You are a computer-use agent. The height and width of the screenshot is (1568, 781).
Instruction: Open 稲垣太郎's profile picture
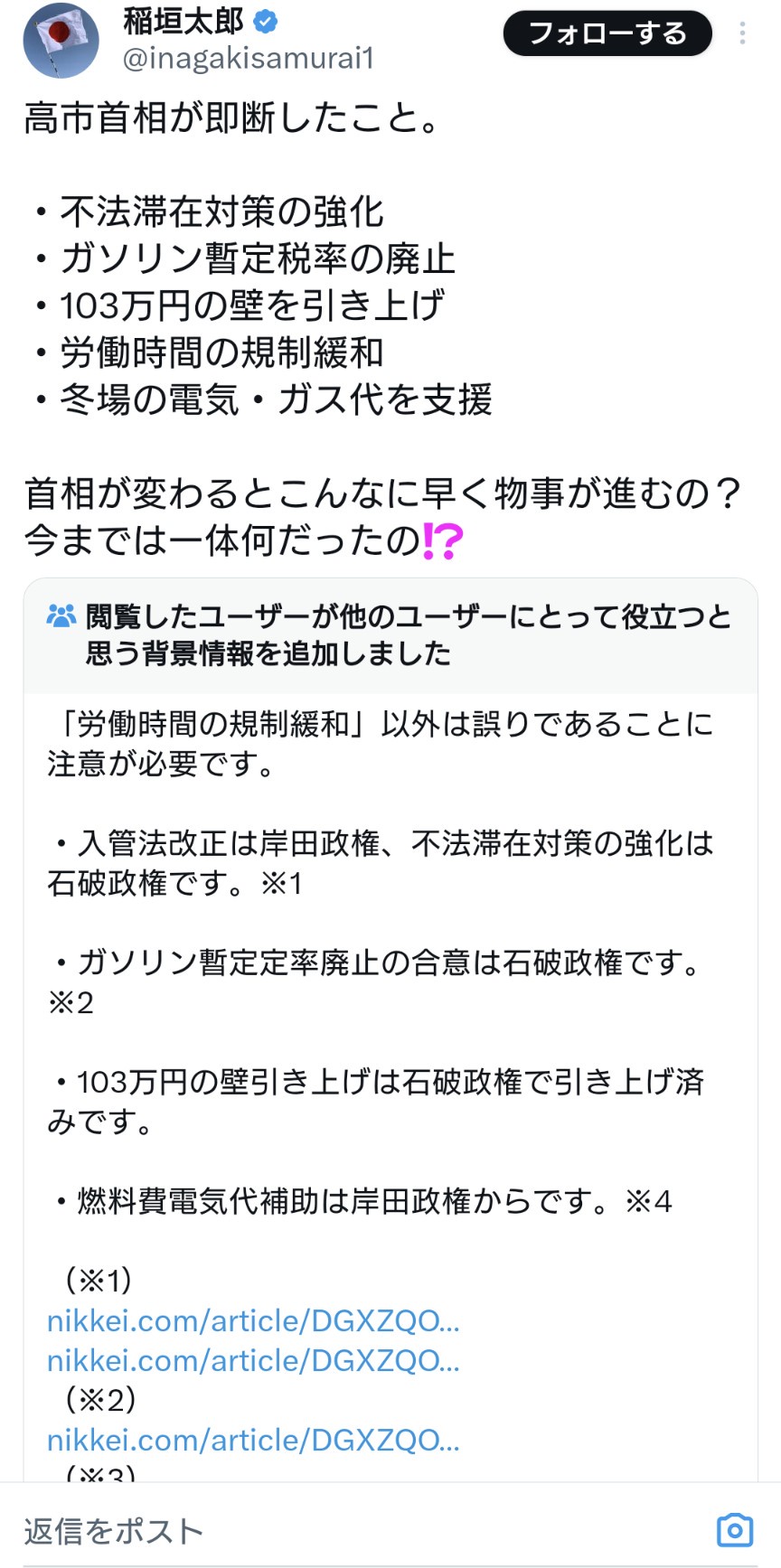[x=61, y=41]
